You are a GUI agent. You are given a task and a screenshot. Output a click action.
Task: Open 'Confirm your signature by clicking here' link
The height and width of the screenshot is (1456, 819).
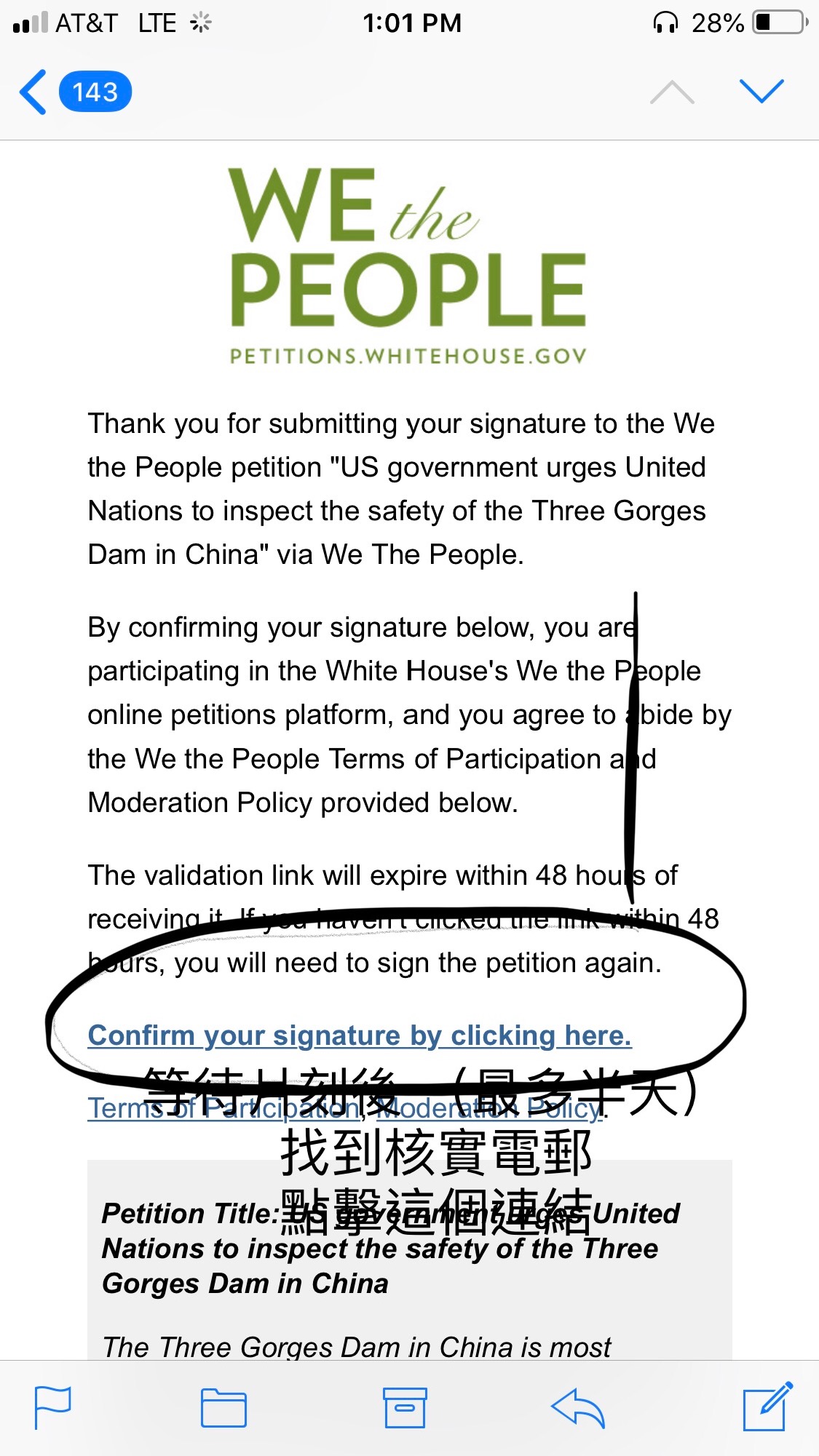coord(359,1035)
